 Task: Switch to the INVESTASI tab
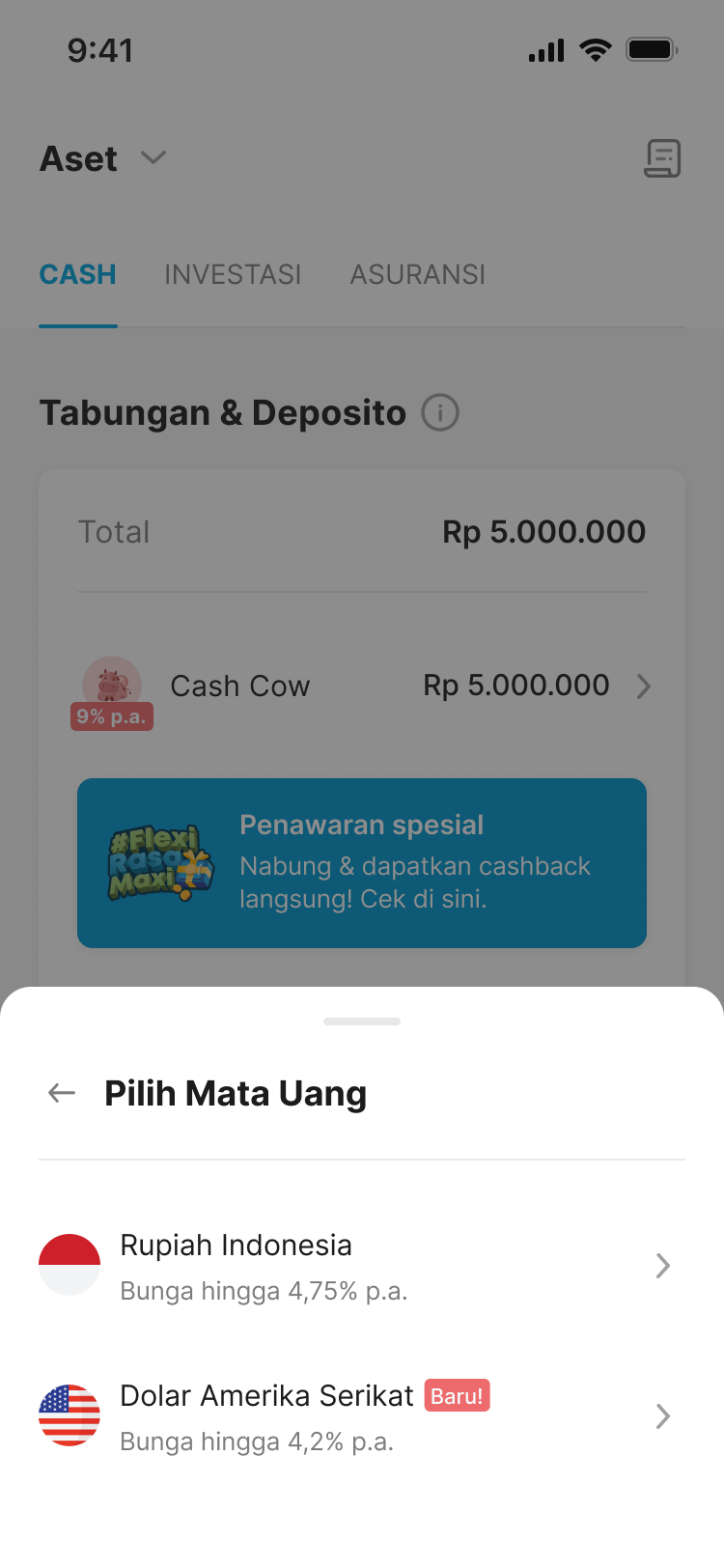(x=233, y=274)
